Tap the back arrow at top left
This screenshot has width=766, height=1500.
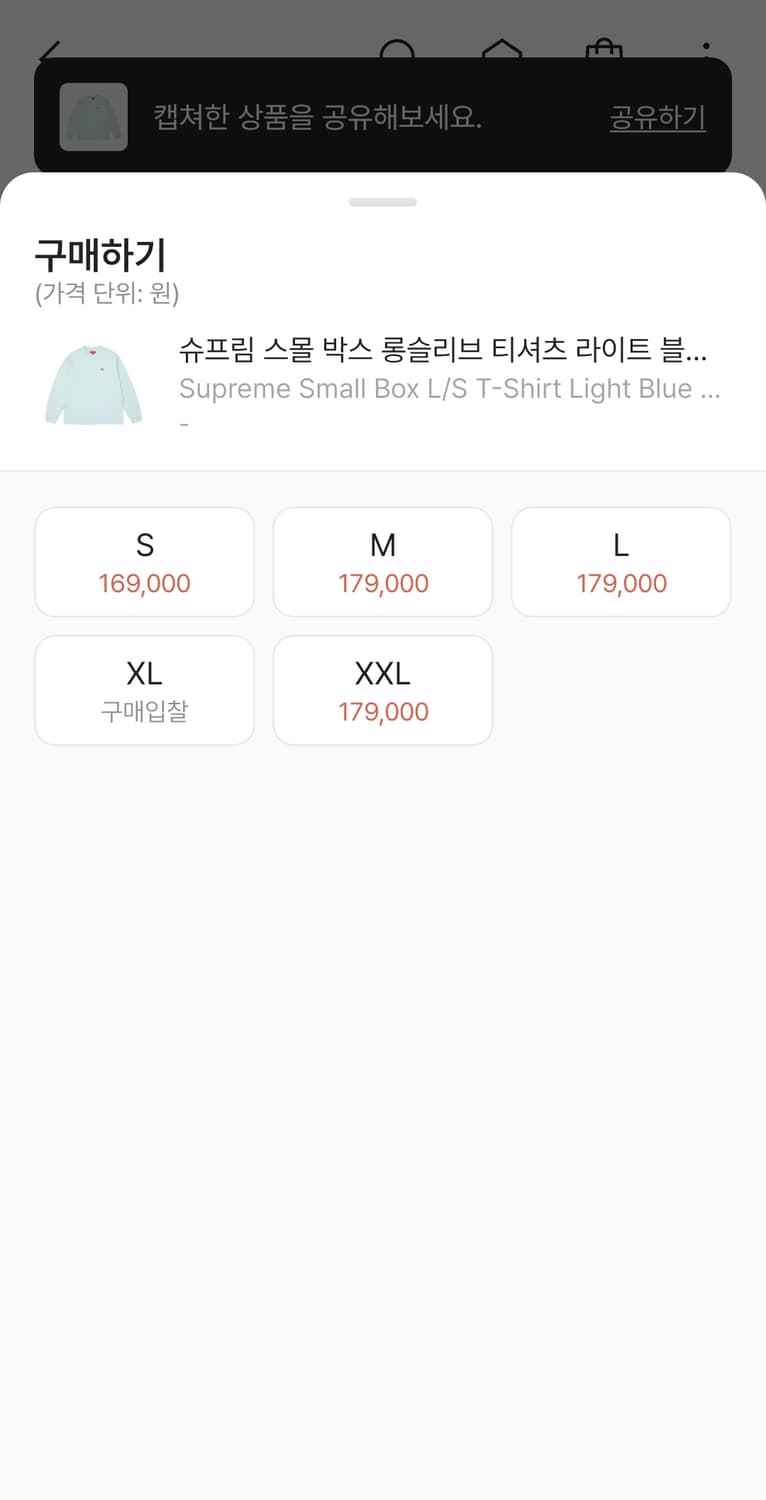[50, 47]
